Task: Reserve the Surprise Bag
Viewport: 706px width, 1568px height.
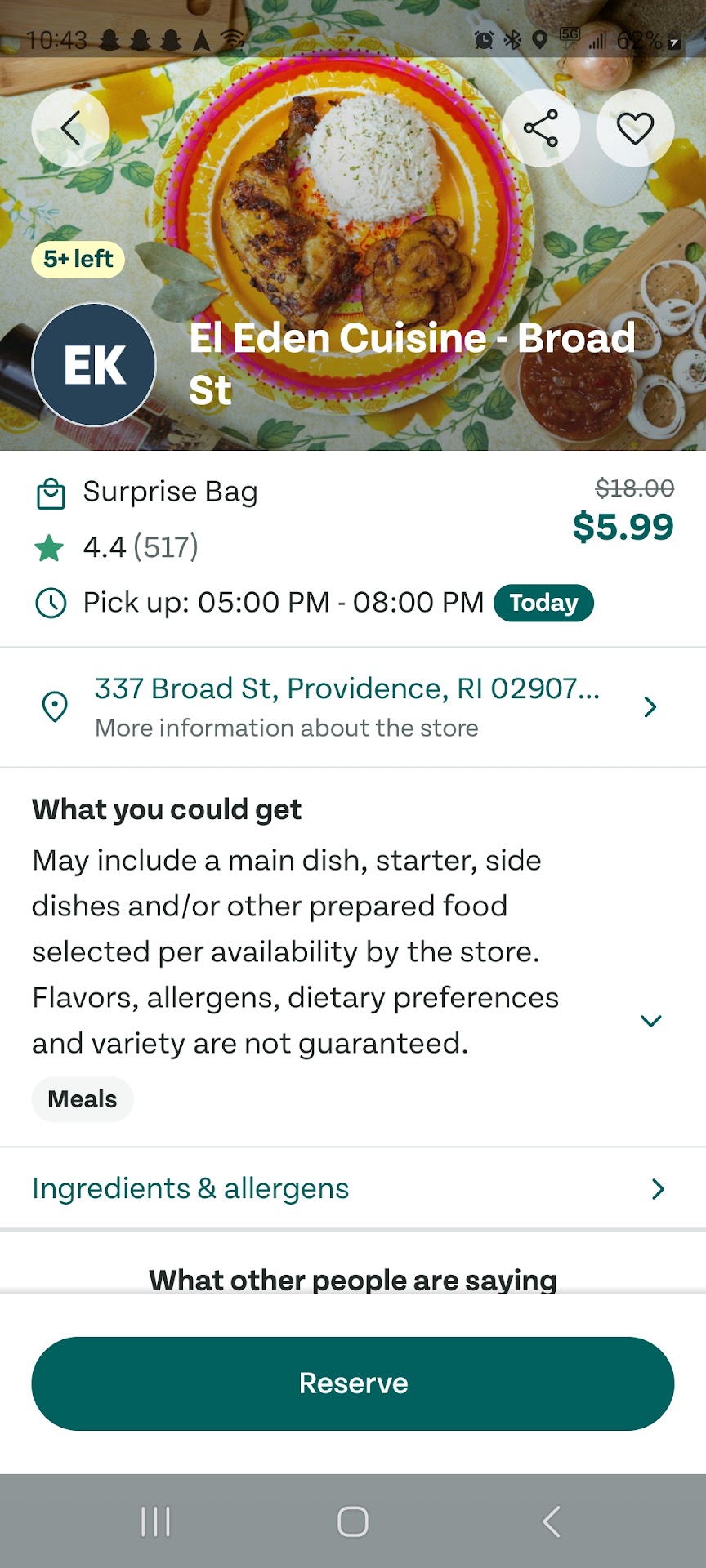Action: [x=353, y=1383]
